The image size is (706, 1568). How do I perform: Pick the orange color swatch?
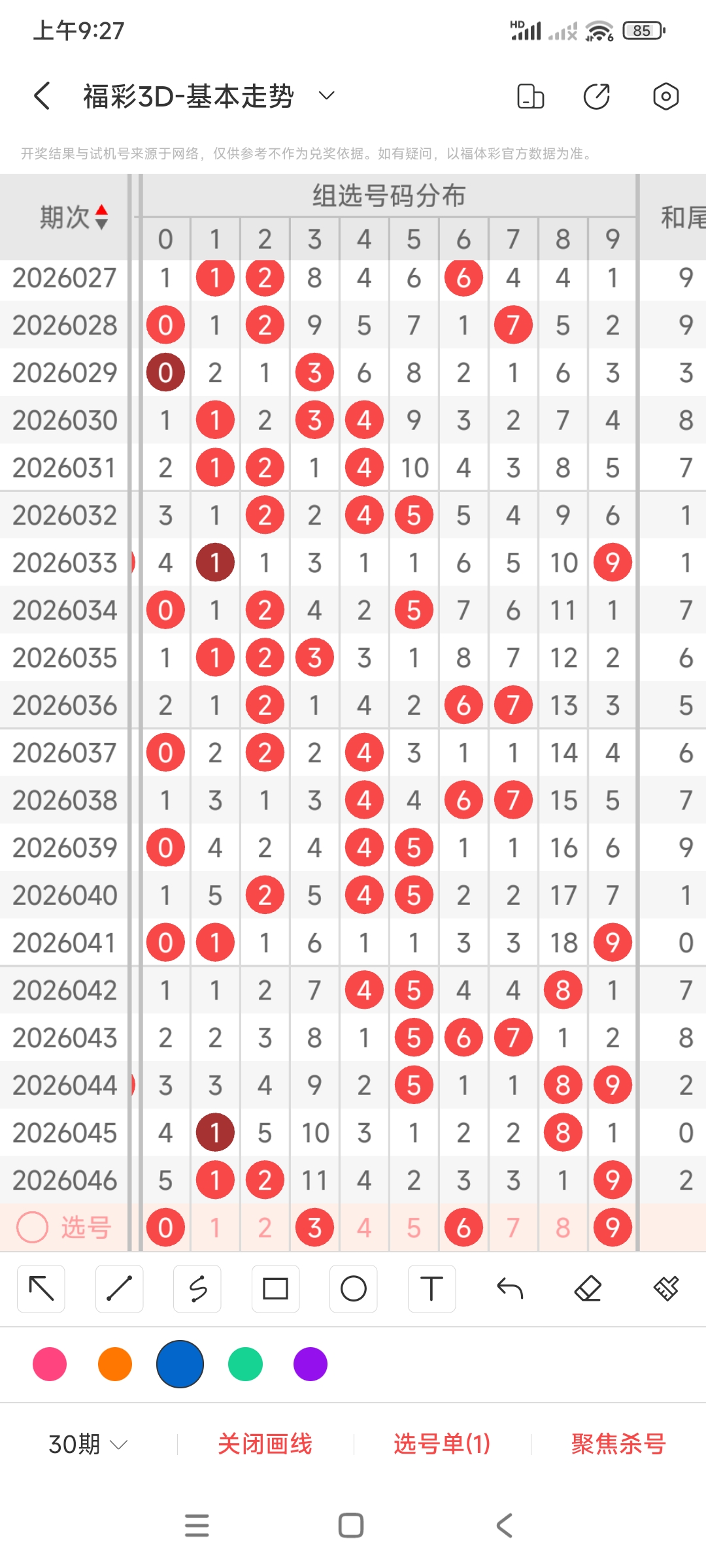point(115,1364)
